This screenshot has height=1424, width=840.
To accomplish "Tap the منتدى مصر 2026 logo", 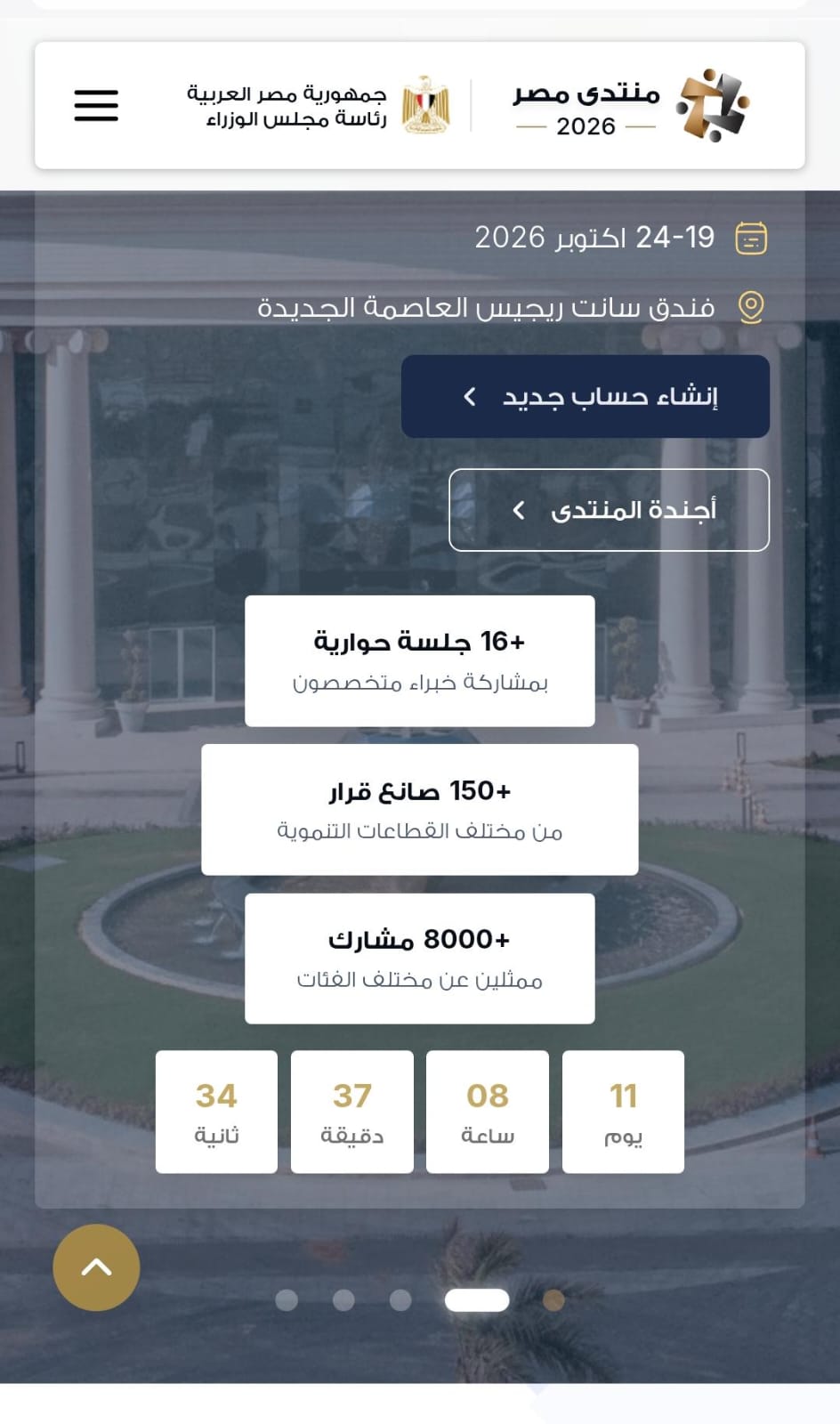I will coord(631,105).
